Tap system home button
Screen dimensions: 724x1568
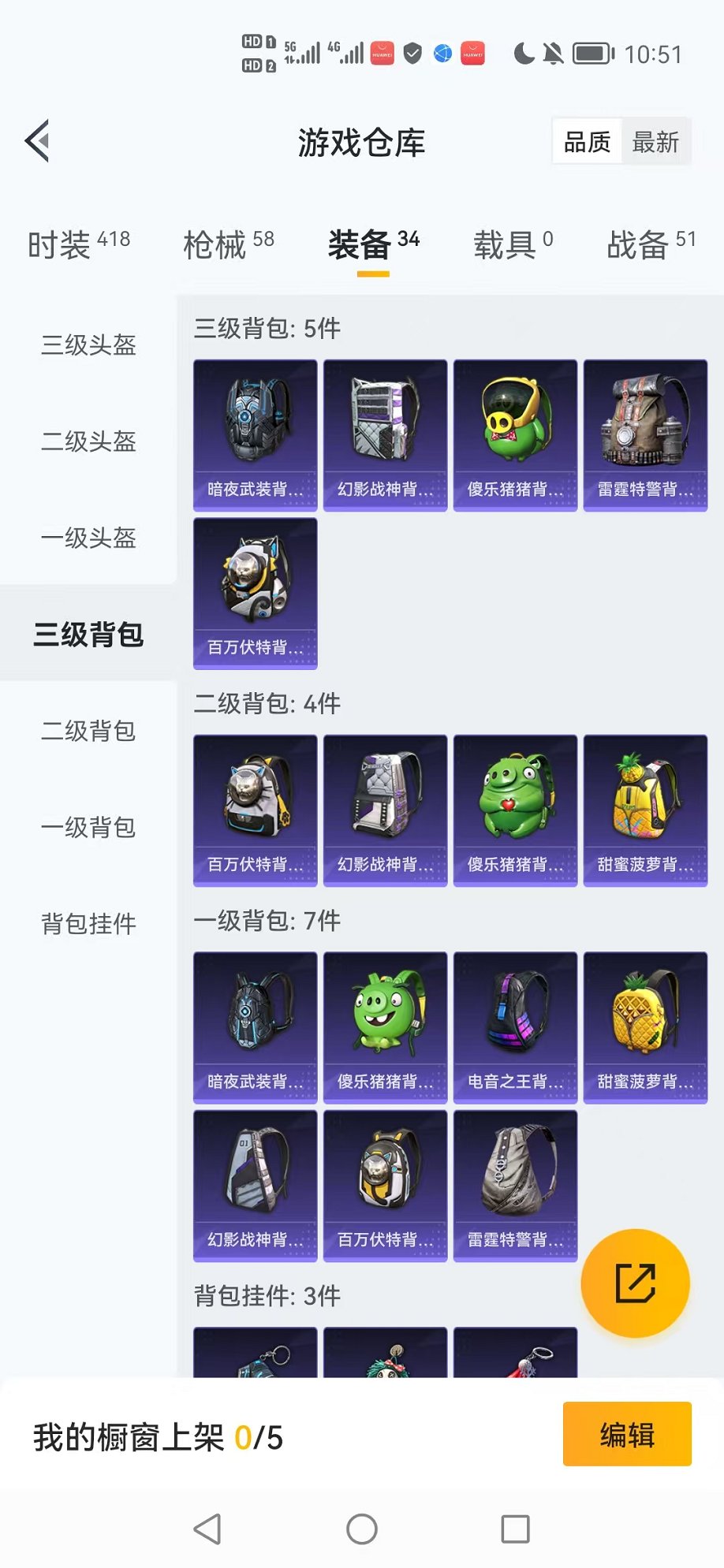(x=362, y=1529)
